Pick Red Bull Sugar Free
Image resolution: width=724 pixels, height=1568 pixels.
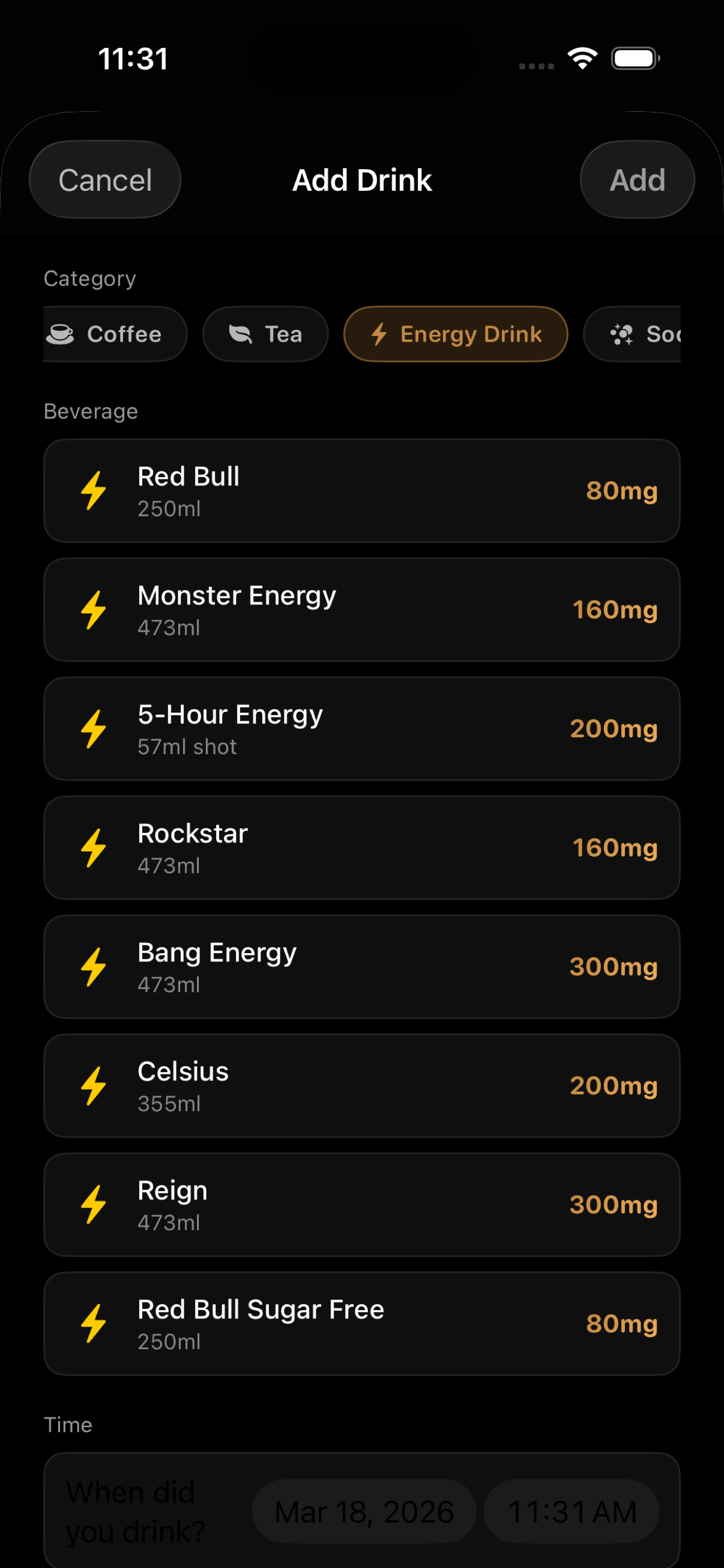362,1324
